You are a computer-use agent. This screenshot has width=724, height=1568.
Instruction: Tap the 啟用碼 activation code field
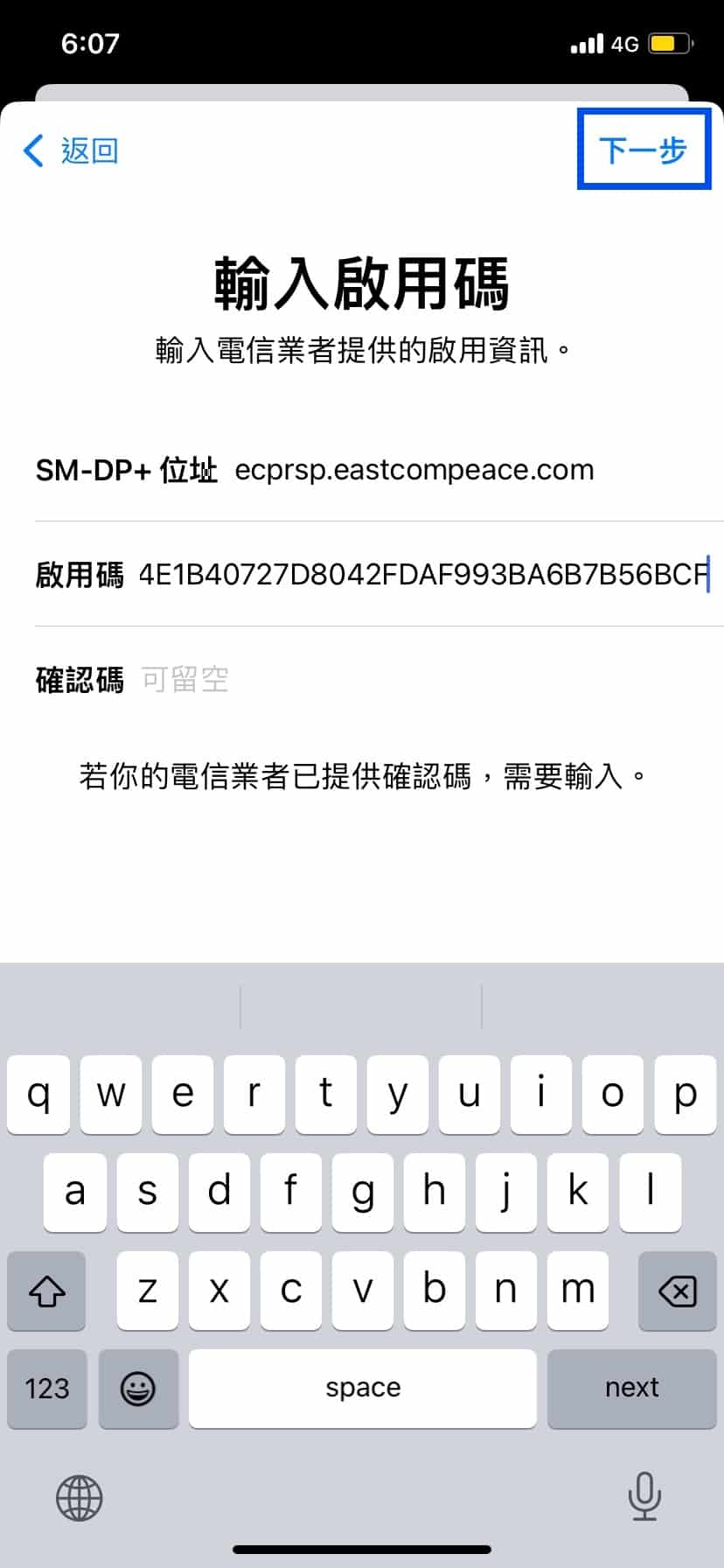(423, 574)
